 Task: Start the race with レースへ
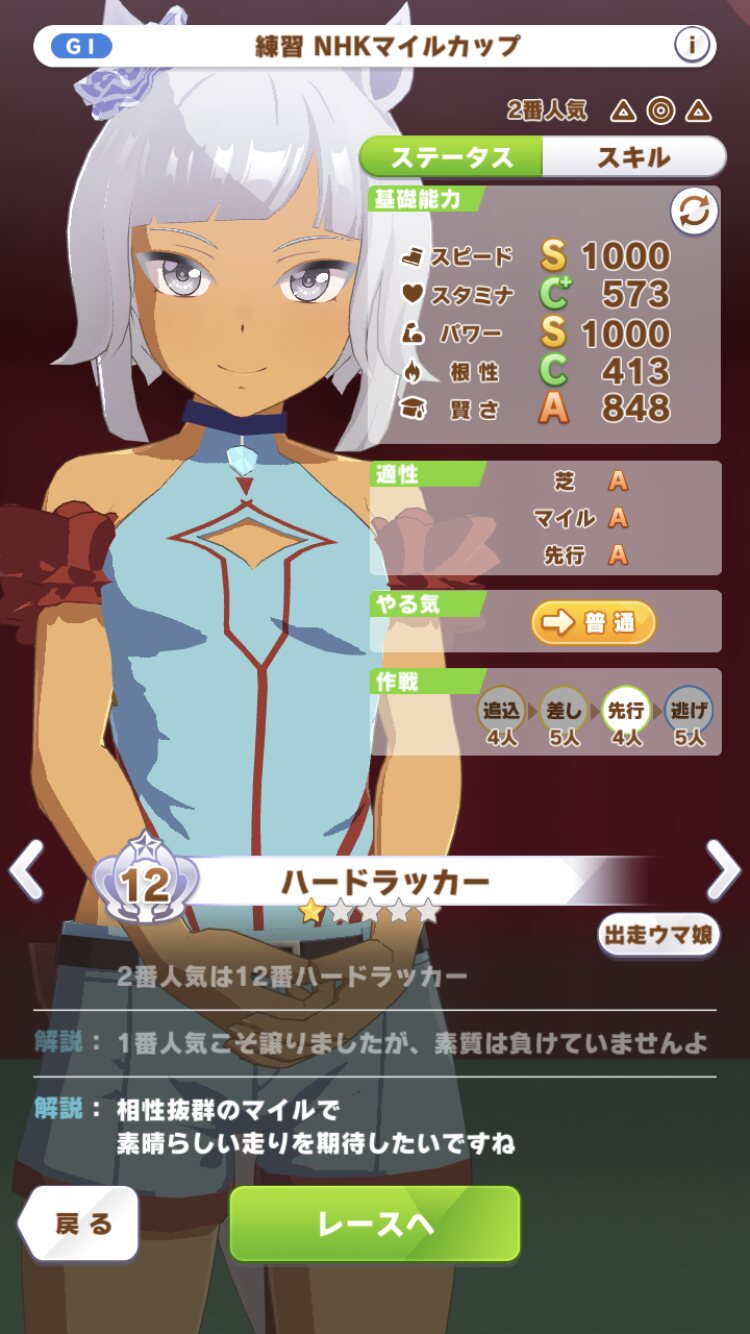(375, 1224)
